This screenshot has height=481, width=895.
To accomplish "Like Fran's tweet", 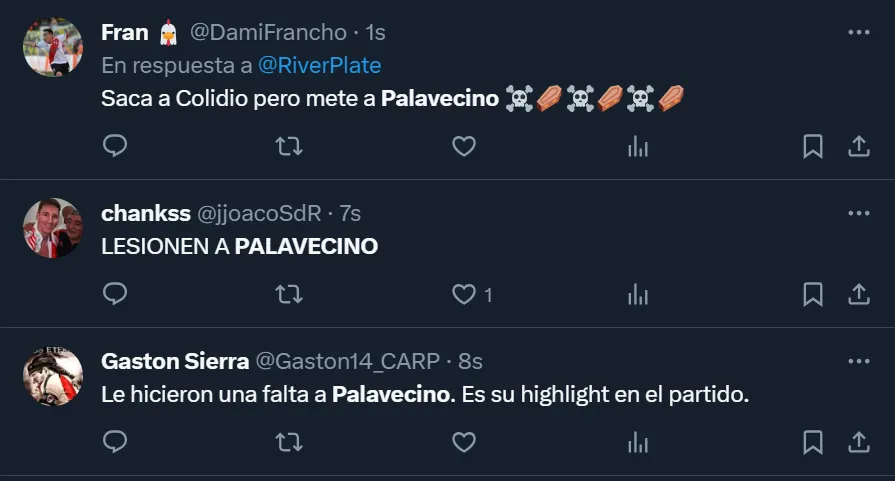I will (463, 147).
